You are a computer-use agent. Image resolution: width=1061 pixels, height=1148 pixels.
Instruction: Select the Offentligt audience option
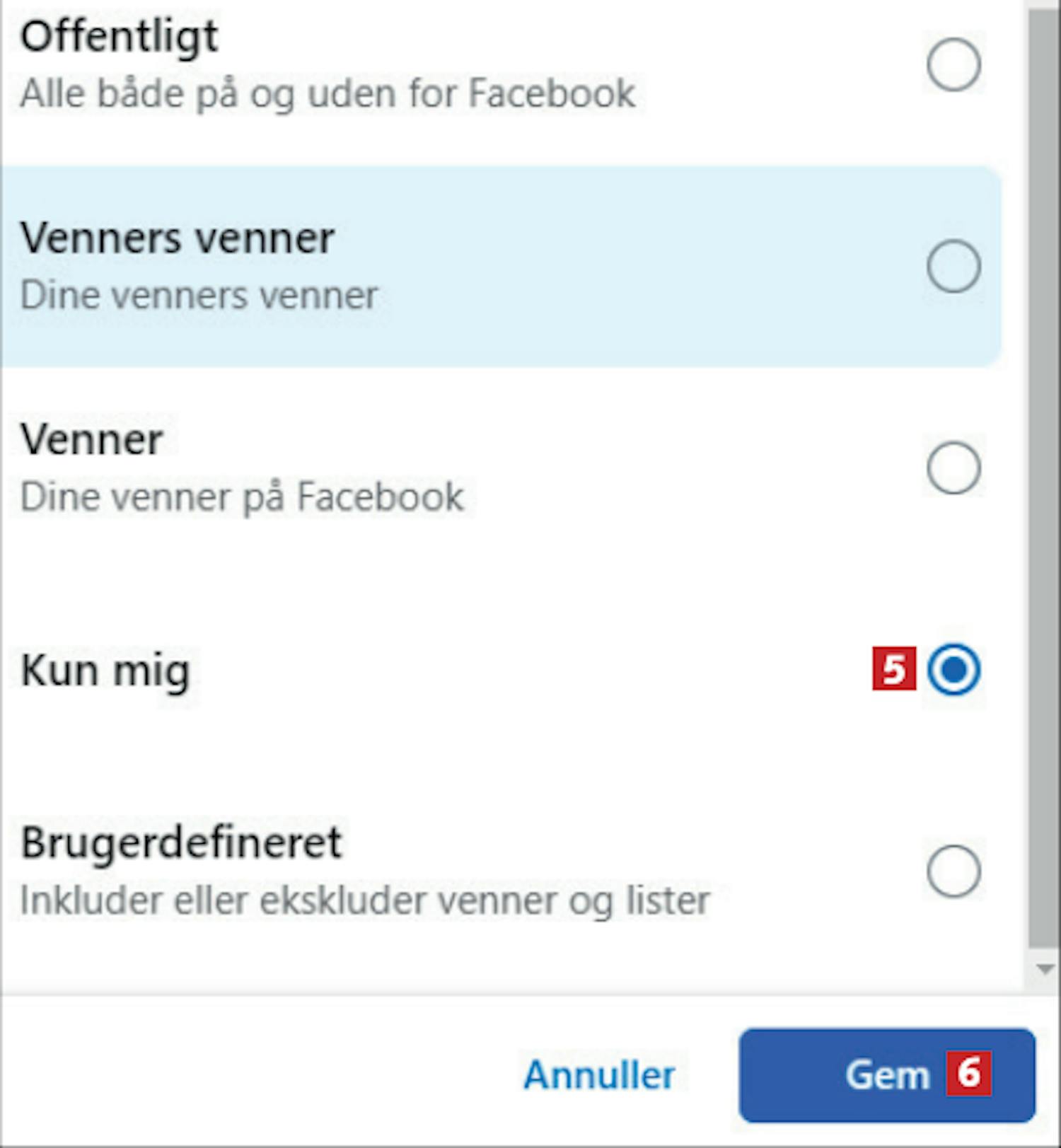coord(953,65)
